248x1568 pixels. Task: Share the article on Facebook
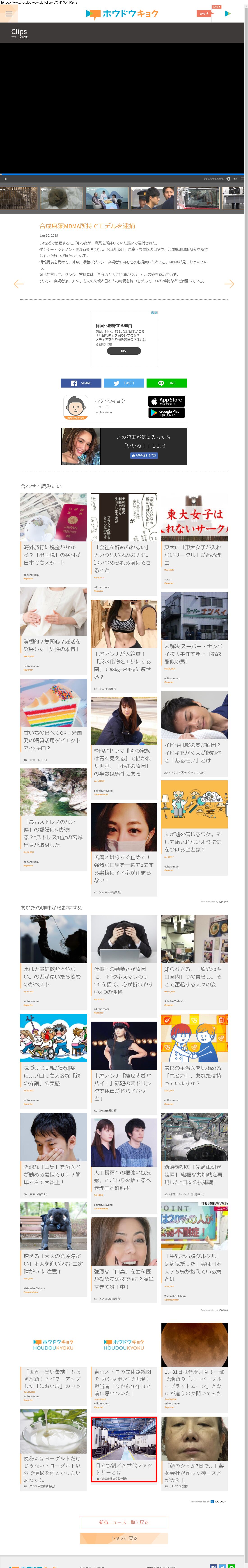click(x=81, y=383)
